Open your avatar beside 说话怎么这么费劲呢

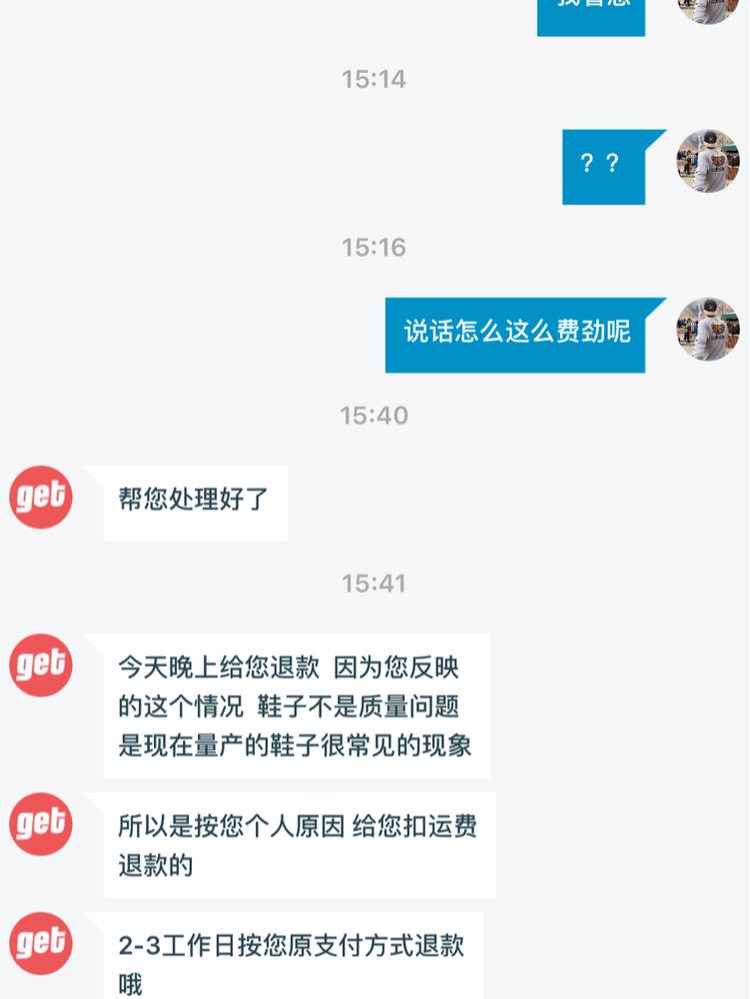click(x=708, y=329)
